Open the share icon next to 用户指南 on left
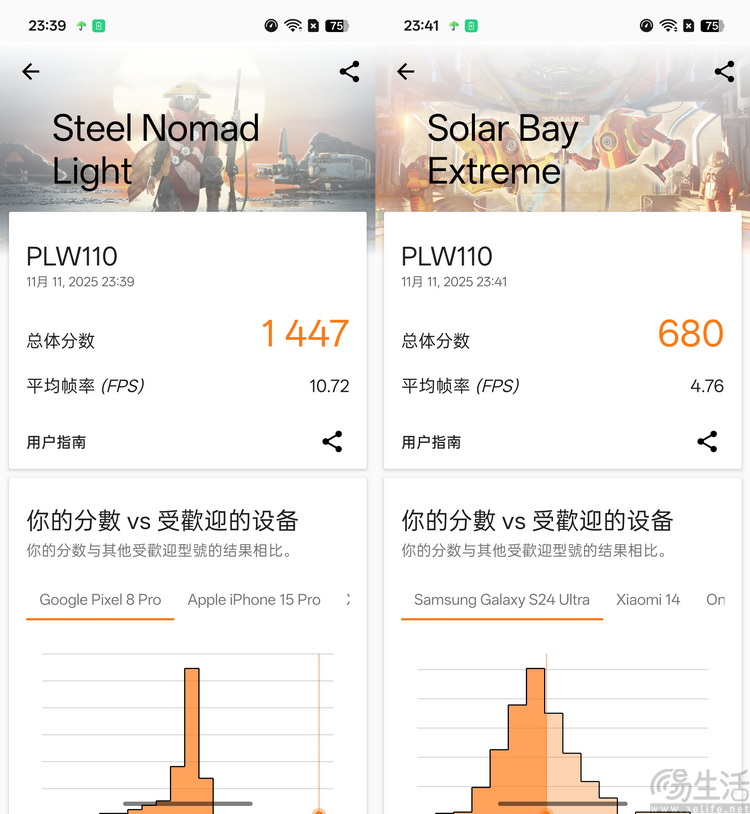This screenshot has width=750, height=814. 332,441
